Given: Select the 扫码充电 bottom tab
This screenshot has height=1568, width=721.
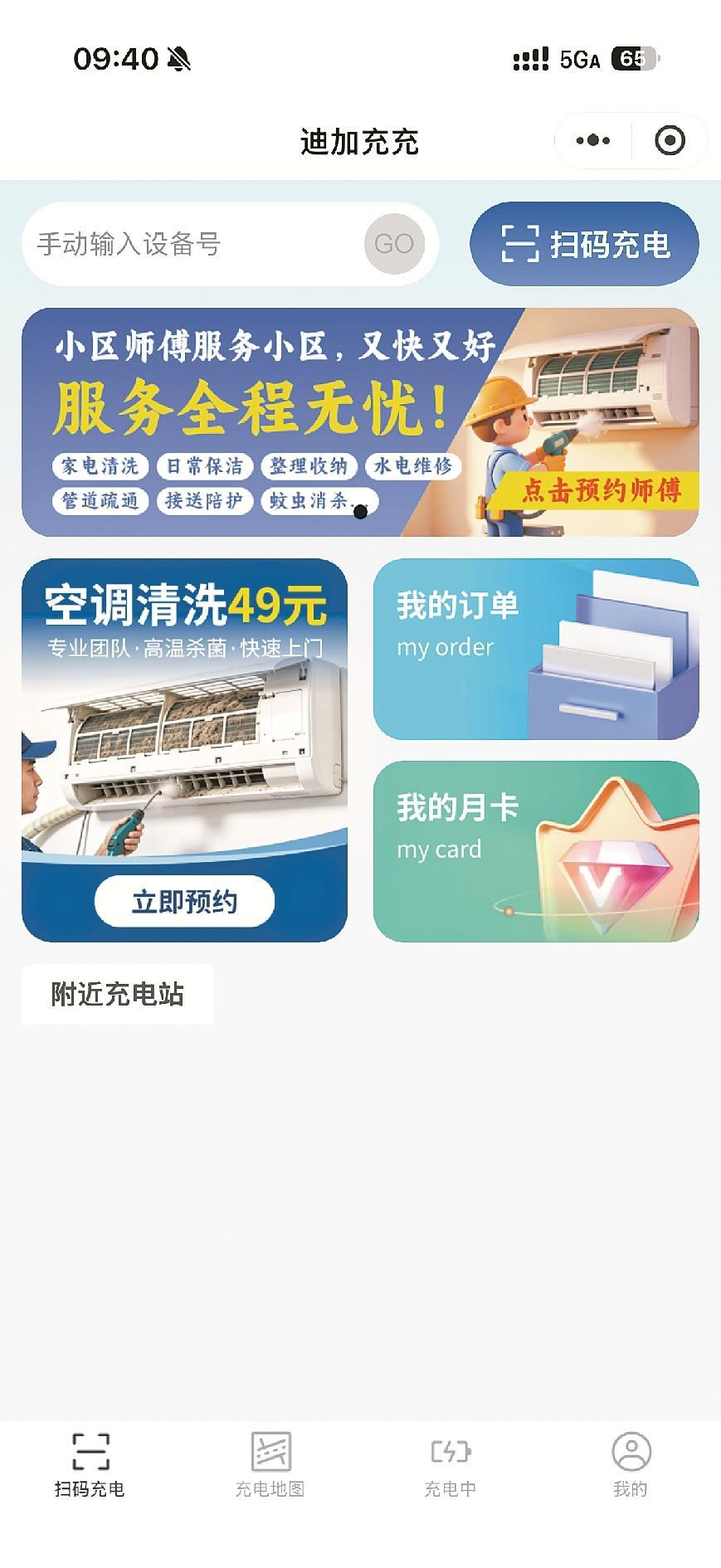Looking at the screenshot, I should point(90,1465).
